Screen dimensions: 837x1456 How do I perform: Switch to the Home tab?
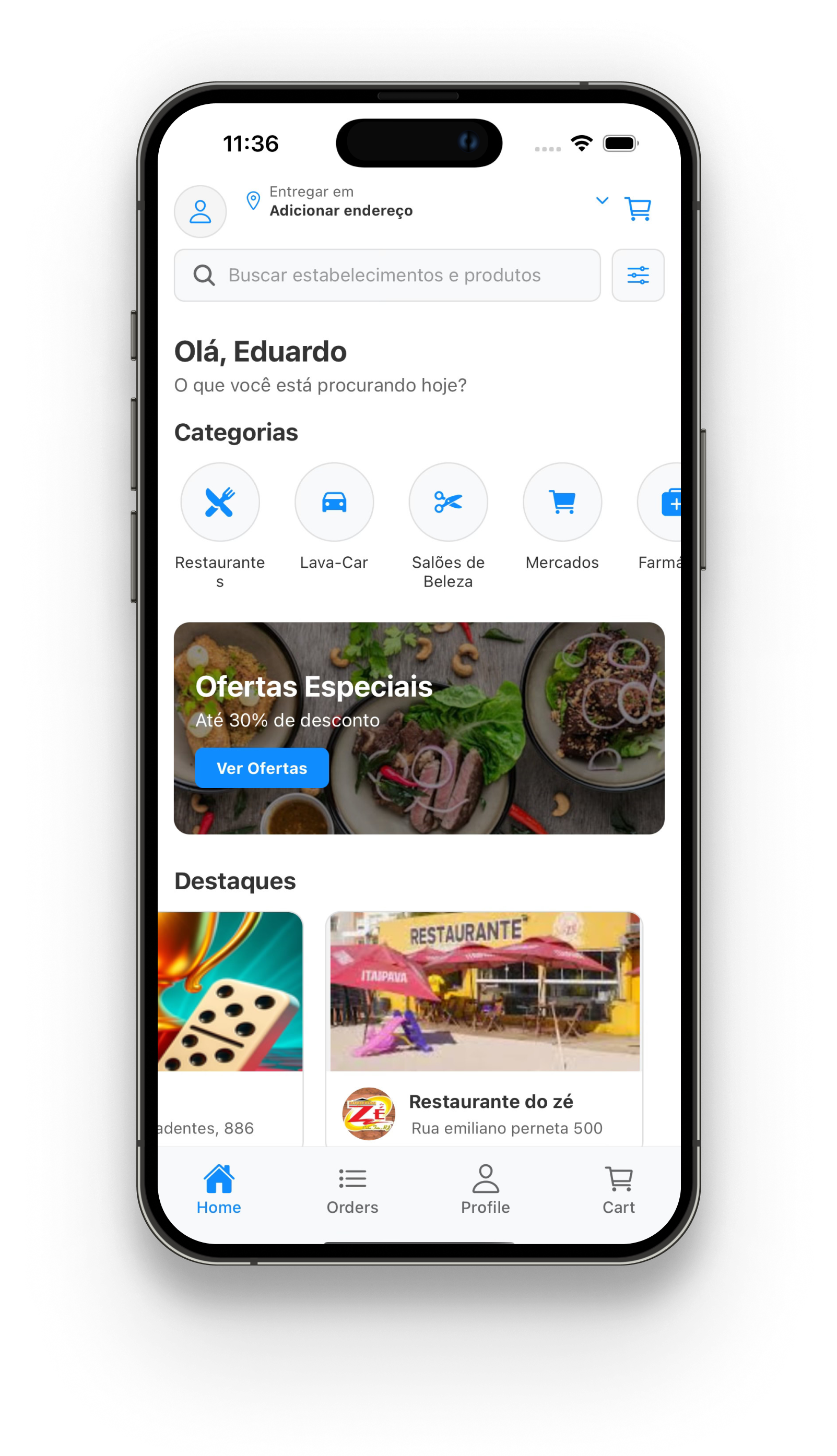tap(219, 1189)
